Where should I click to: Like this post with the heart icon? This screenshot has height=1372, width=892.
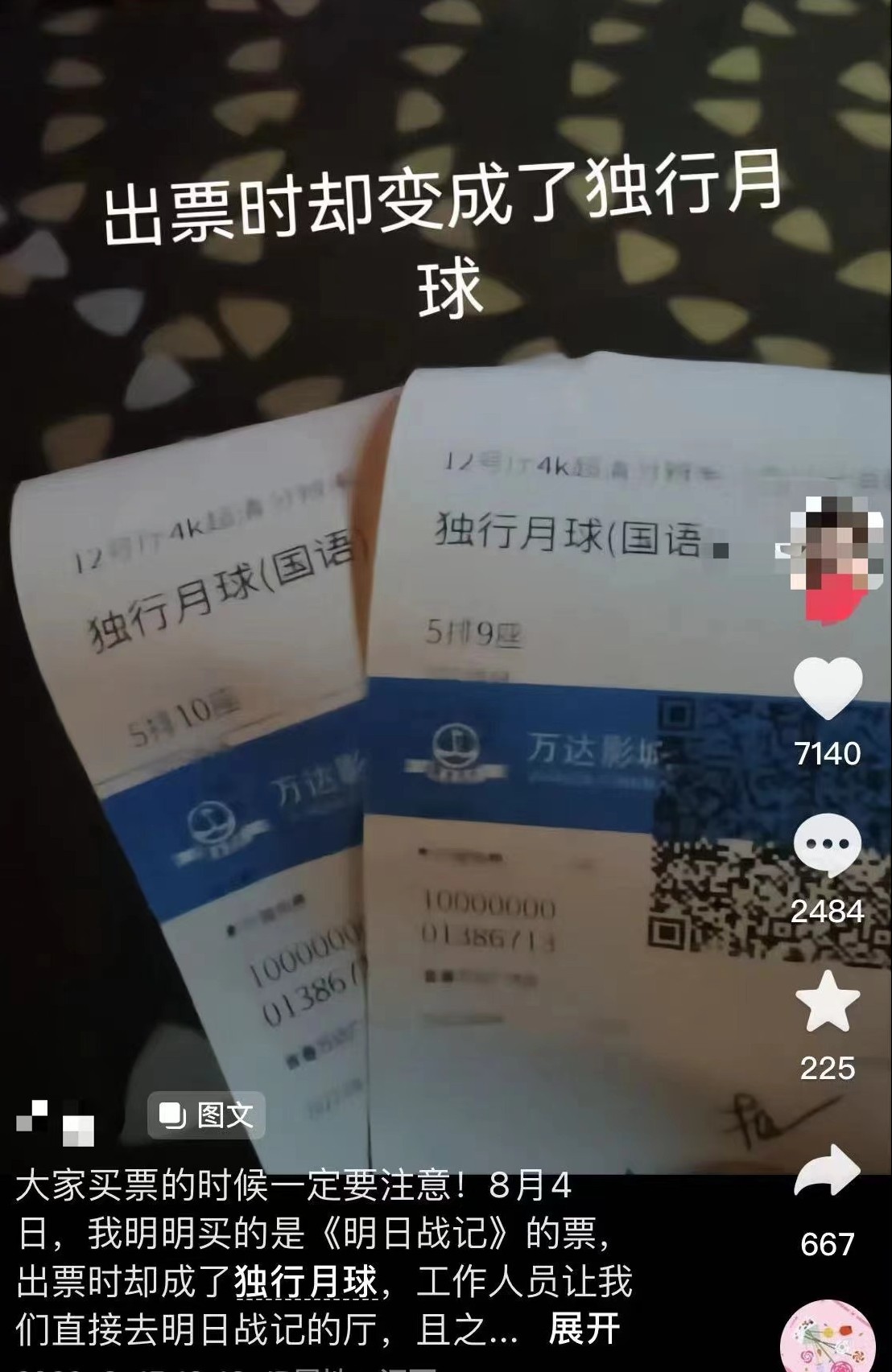pyautogui.click(x=827, y=689)
